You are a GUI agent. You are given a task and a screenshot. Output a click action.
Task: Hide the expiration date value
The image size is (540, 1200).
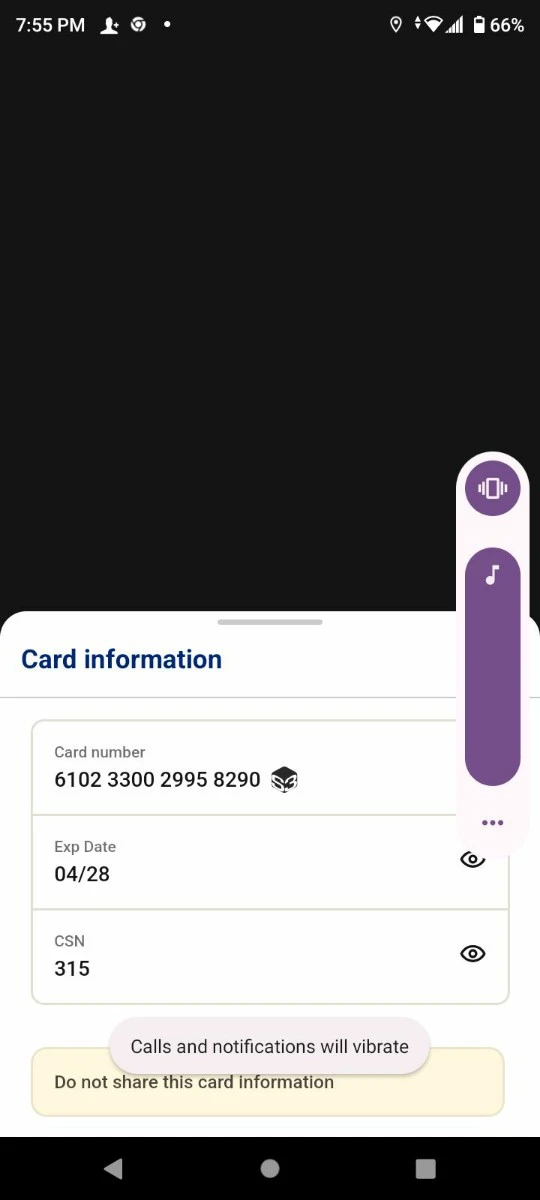click(472, 860)
